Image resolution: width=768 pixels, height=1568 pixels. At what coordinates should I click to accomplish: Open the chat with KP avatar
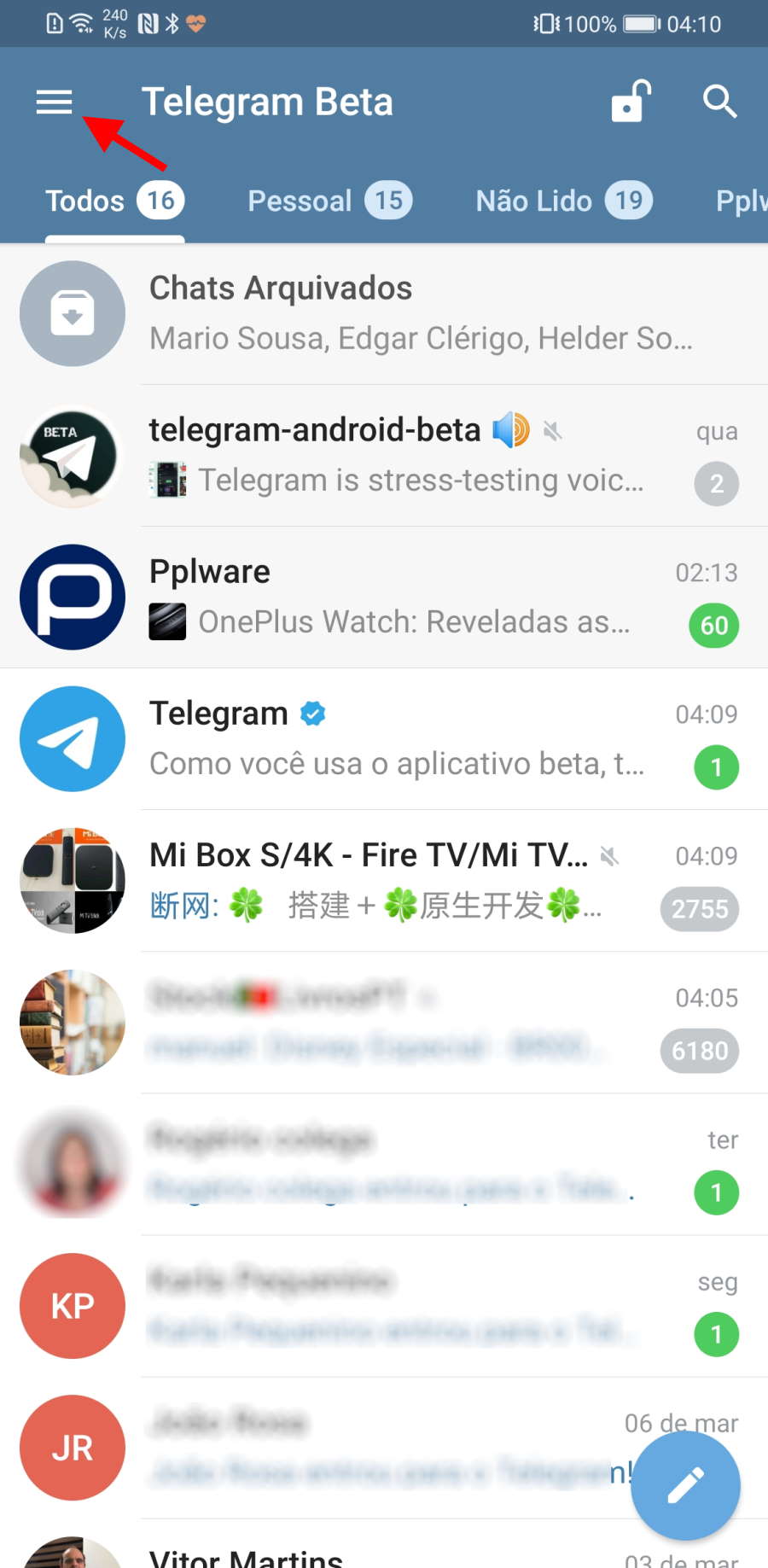coord(384,1305)
